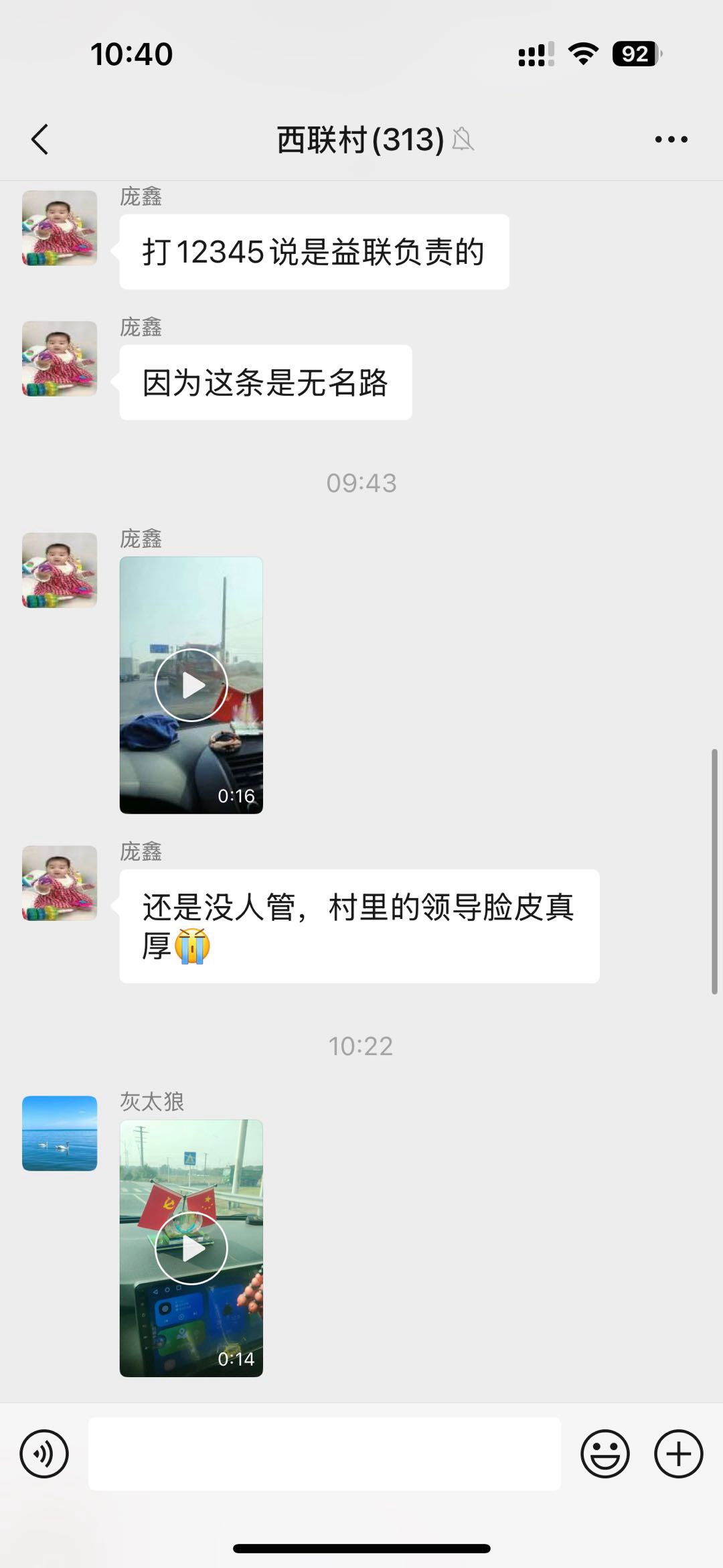723x1568 pixels.
Task: Switch to voice message input
Action: click(44, 1454)
